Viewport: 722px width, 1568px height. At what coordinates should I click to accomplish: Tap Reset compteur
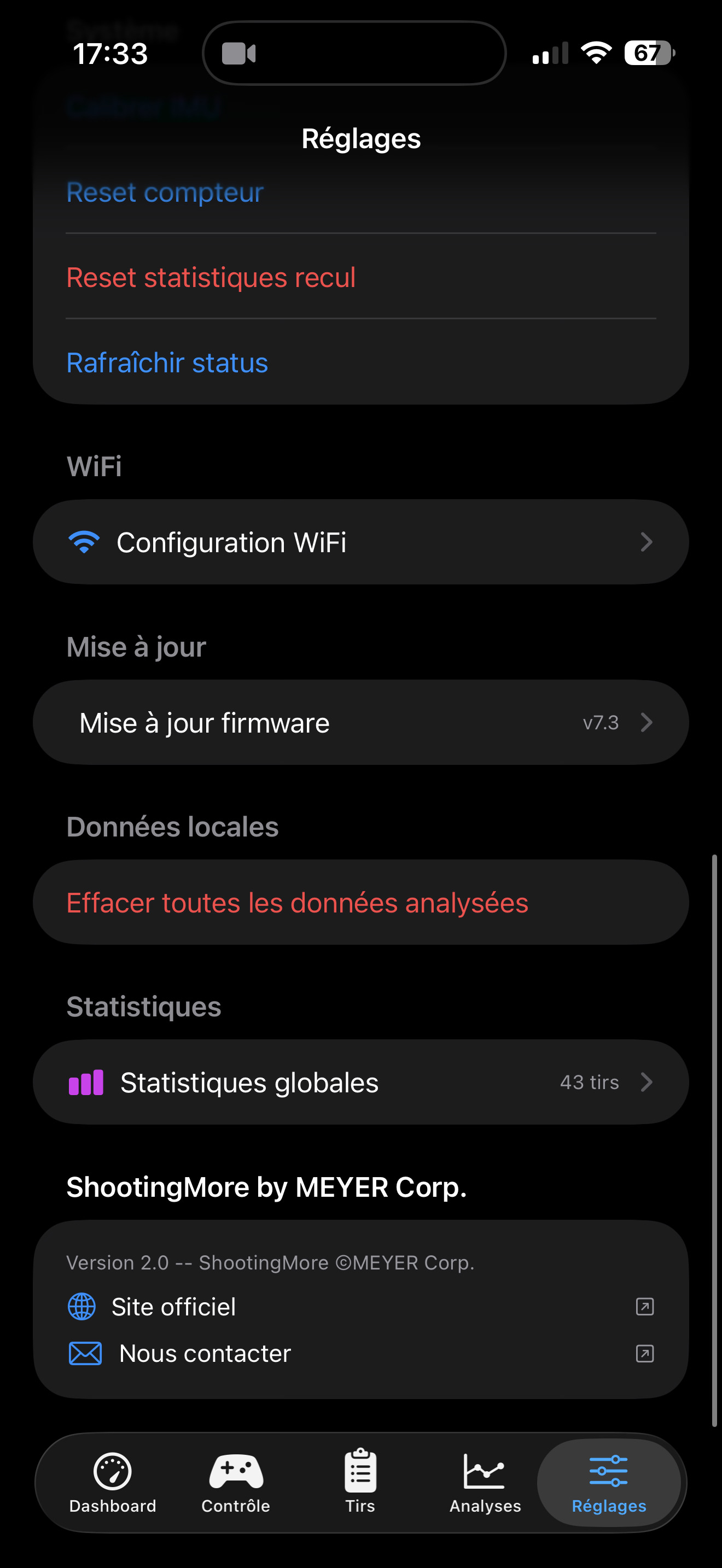(x=165, y=192)
